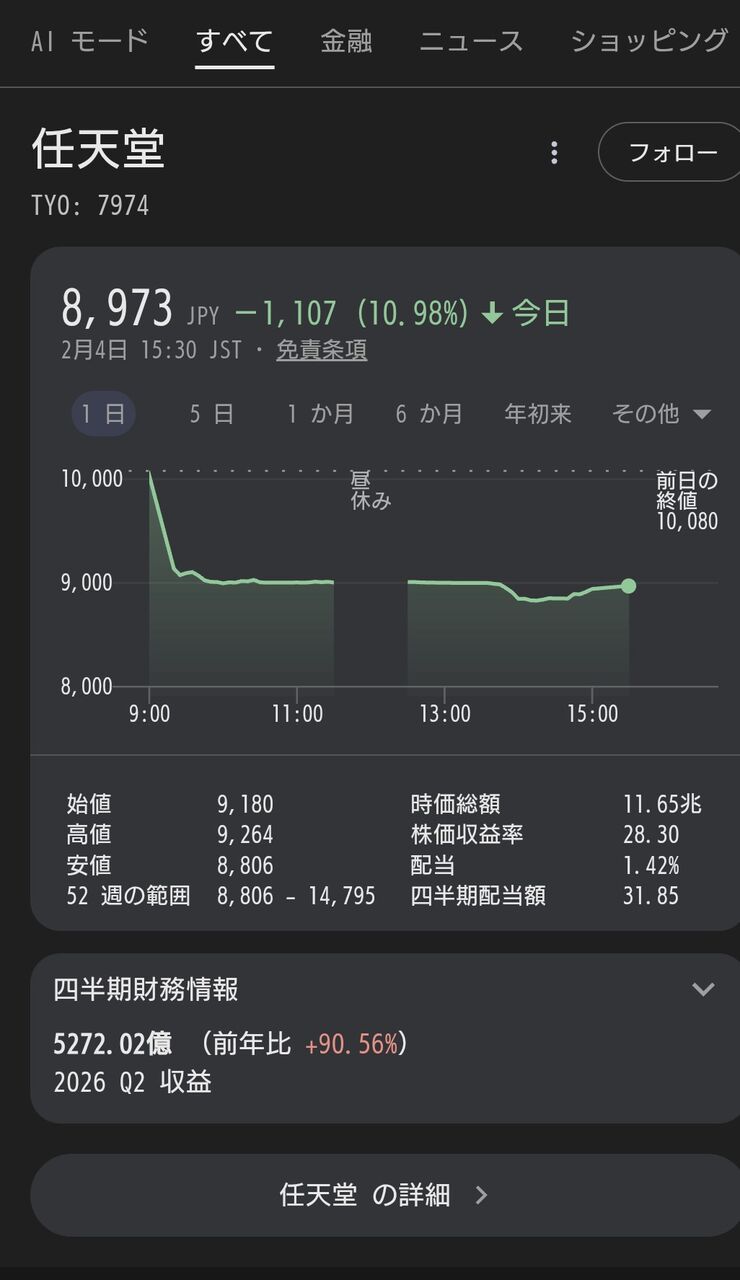Screen dimensions: 740x1280
Task: Open the 免責条項 disclaimer link
Action: (321, 350)
